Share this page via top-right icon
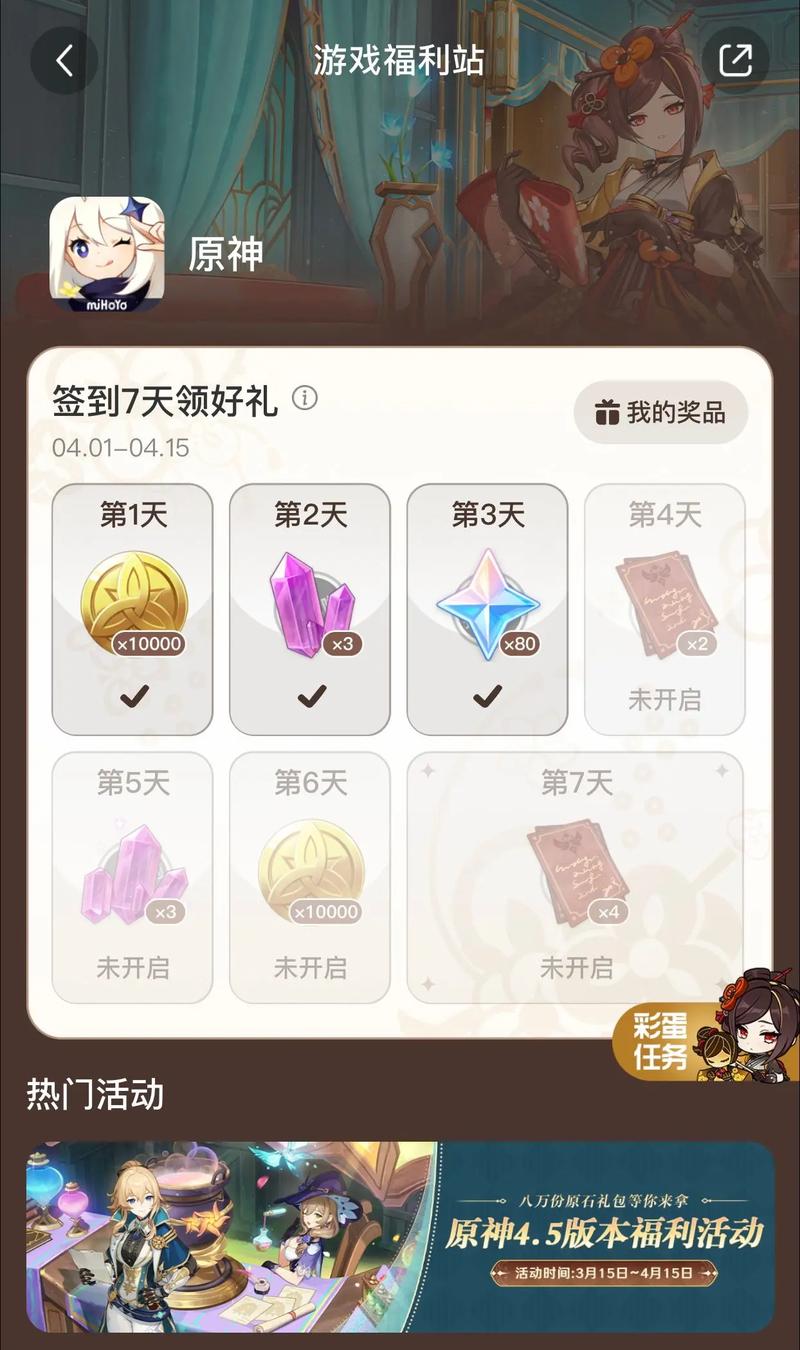This screenshot has width=800, height=1350. point(735,61)
